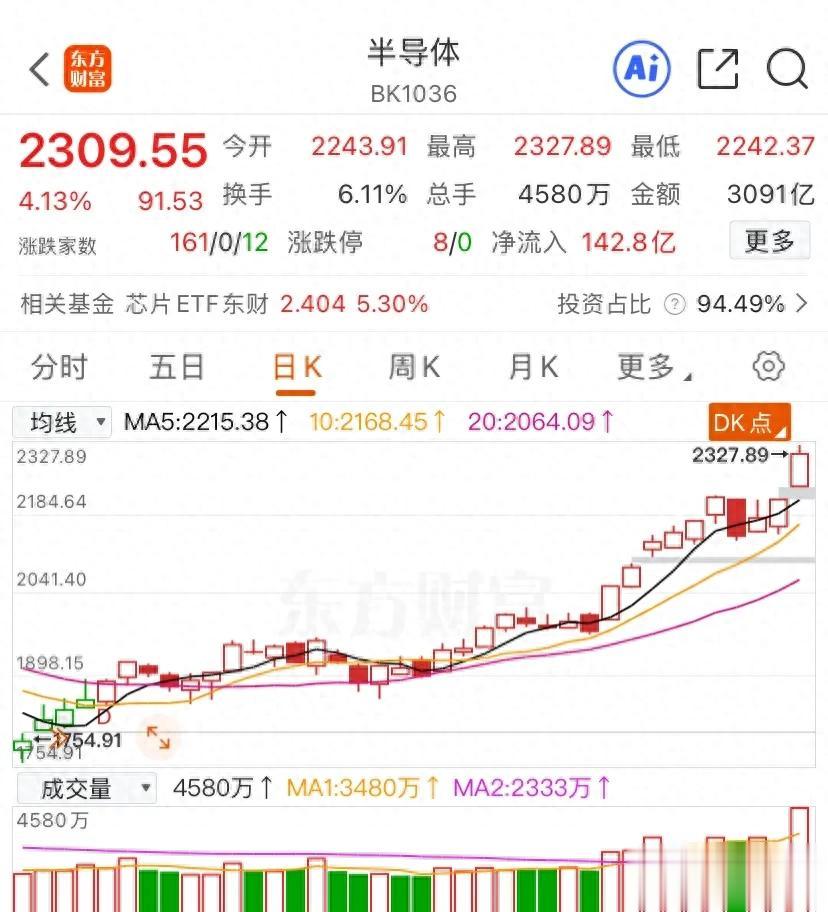Go back using the top-left arrow

click(x=39, y=70)
